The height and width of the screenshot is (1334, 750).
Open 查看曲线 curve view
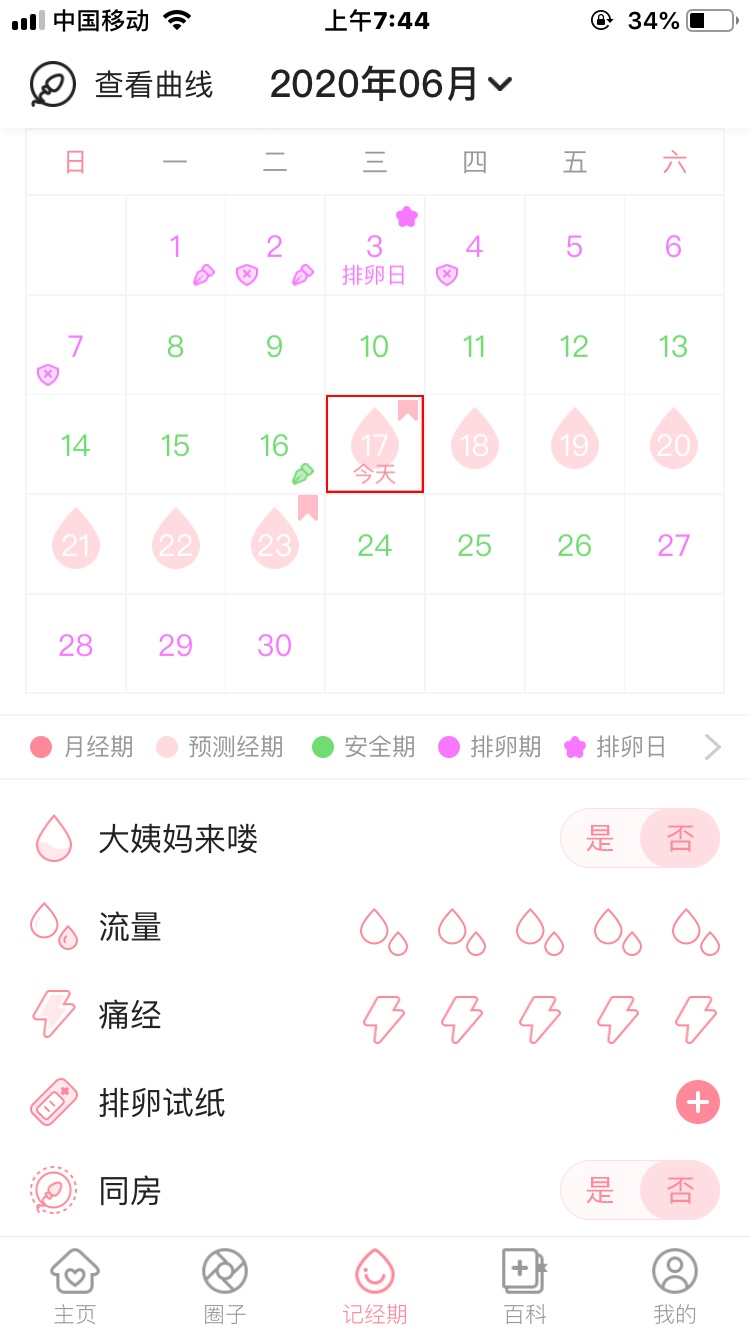122,85
